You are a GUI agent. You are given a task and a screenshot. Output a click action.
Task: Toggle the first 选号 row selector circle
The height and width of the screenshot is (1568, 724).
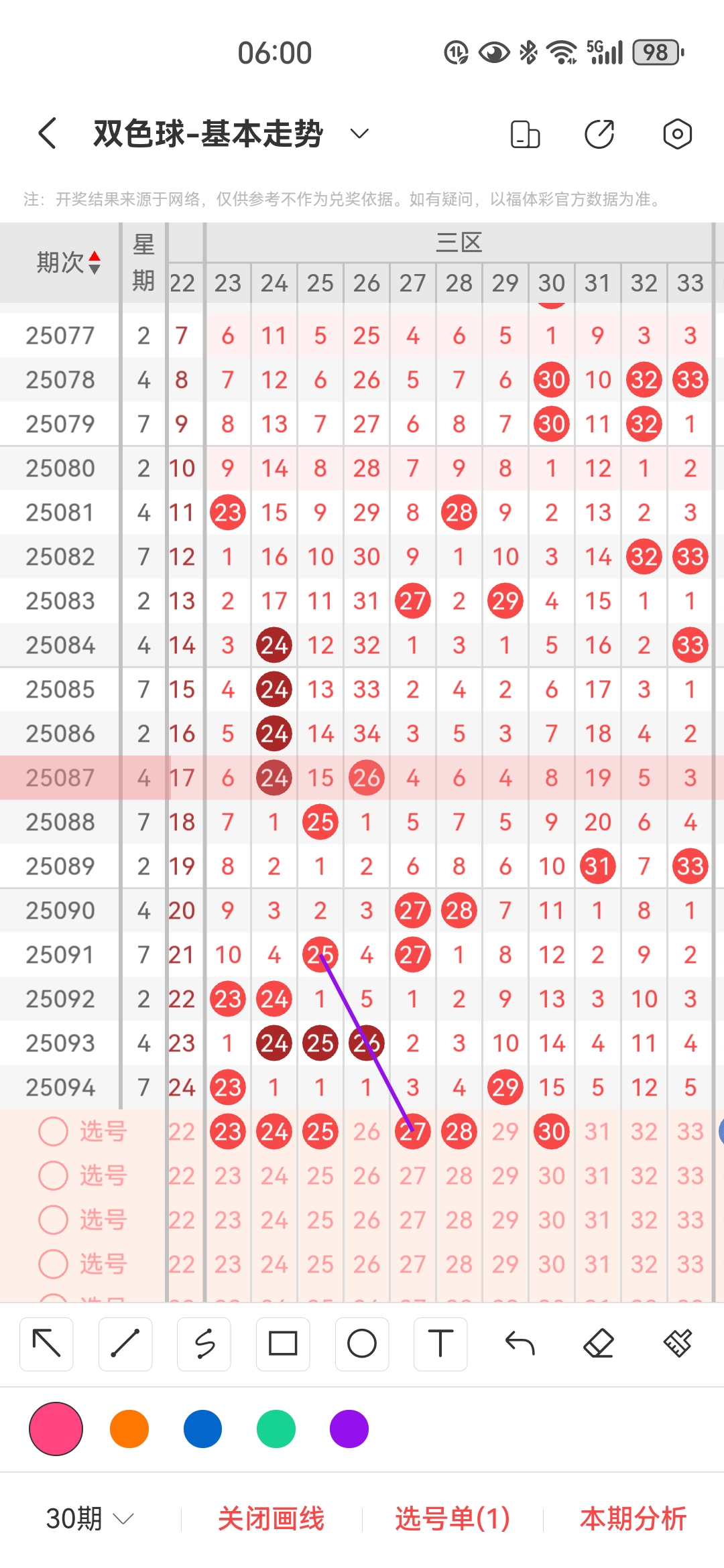coord(53,1130)
